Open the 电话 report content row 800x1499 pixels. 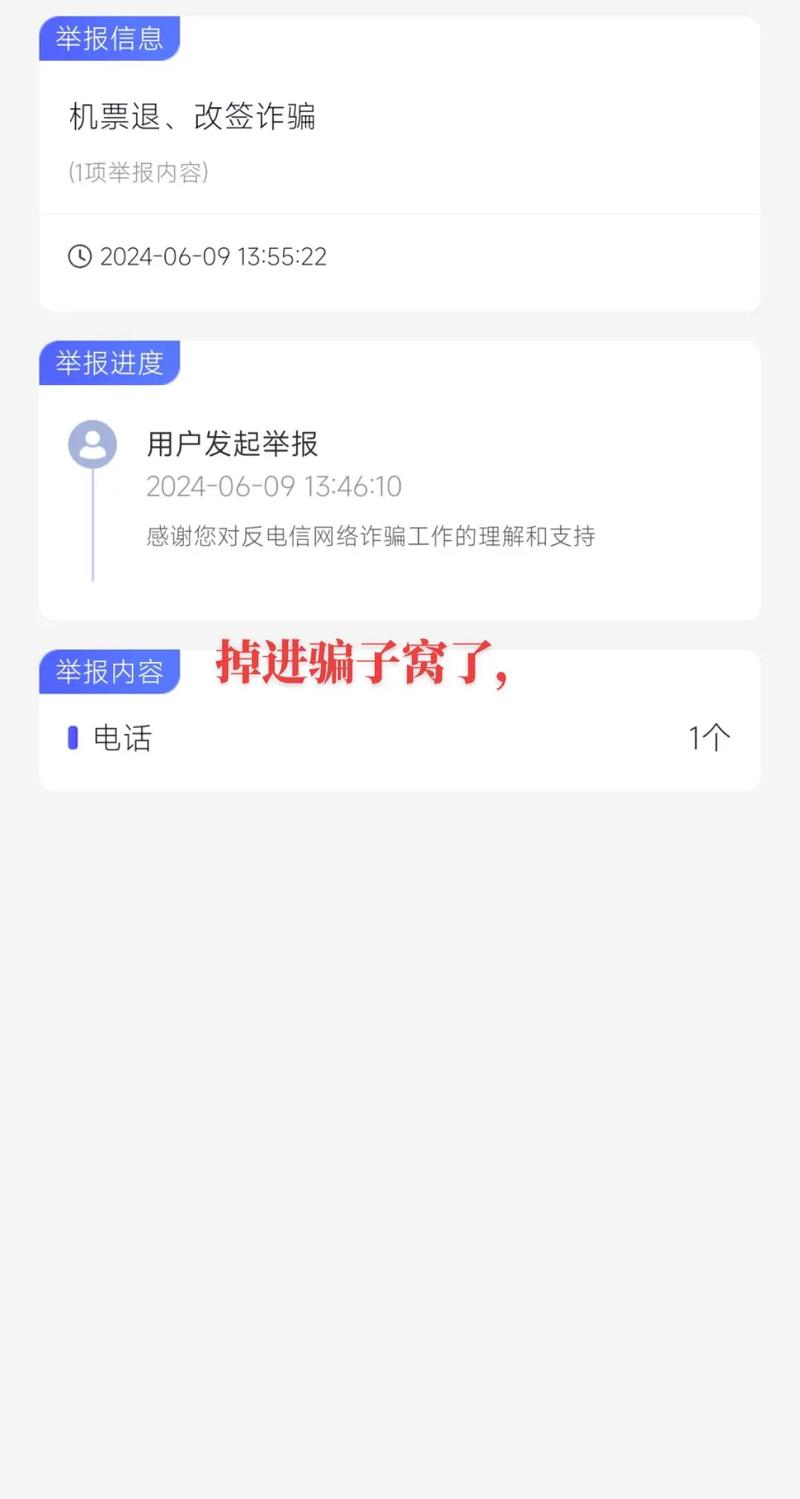click(x=399, y=739)
